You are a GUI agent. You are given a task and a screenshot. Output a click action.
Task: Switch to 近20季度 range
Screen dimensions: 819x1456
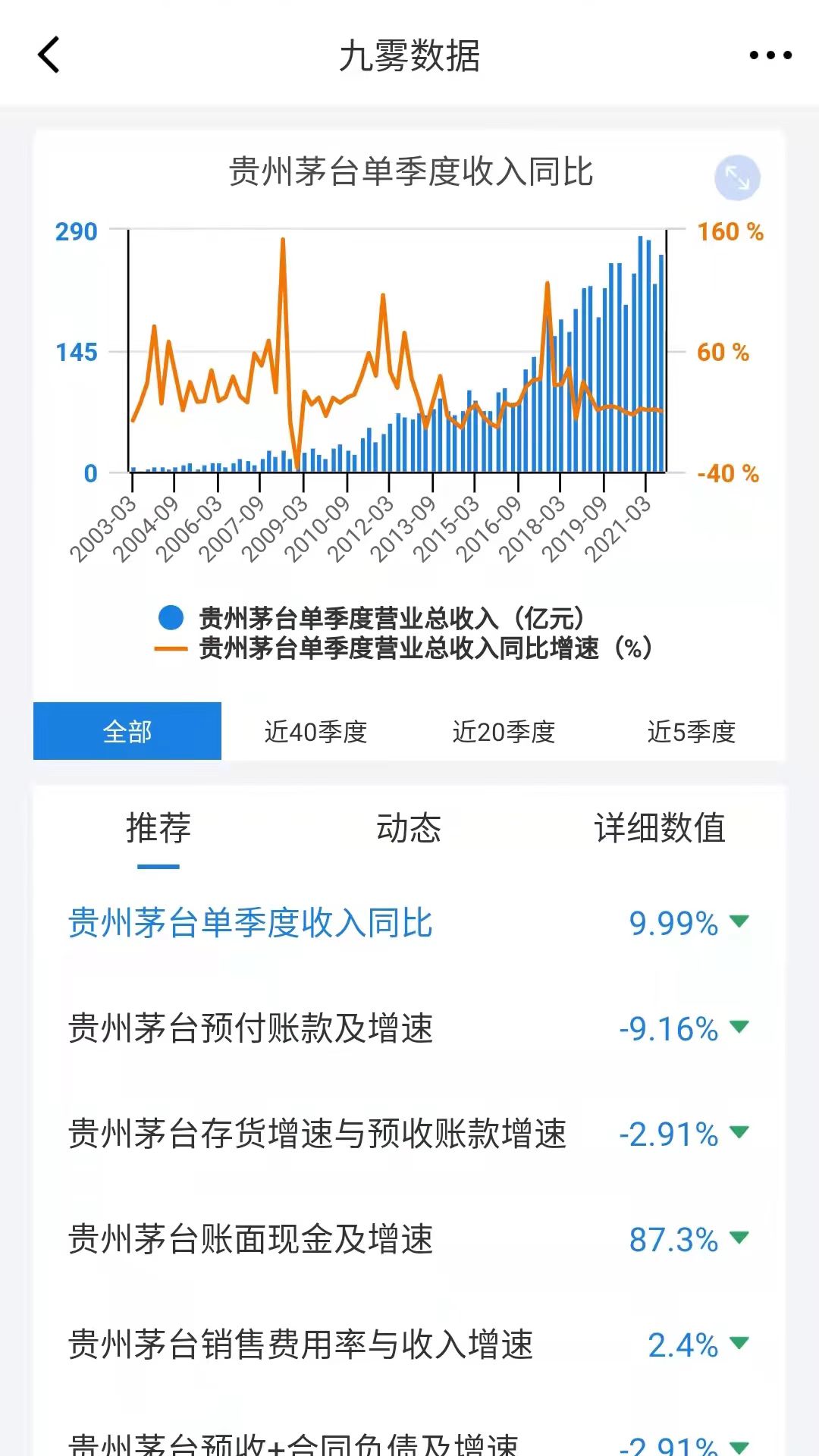click(504, 732)
